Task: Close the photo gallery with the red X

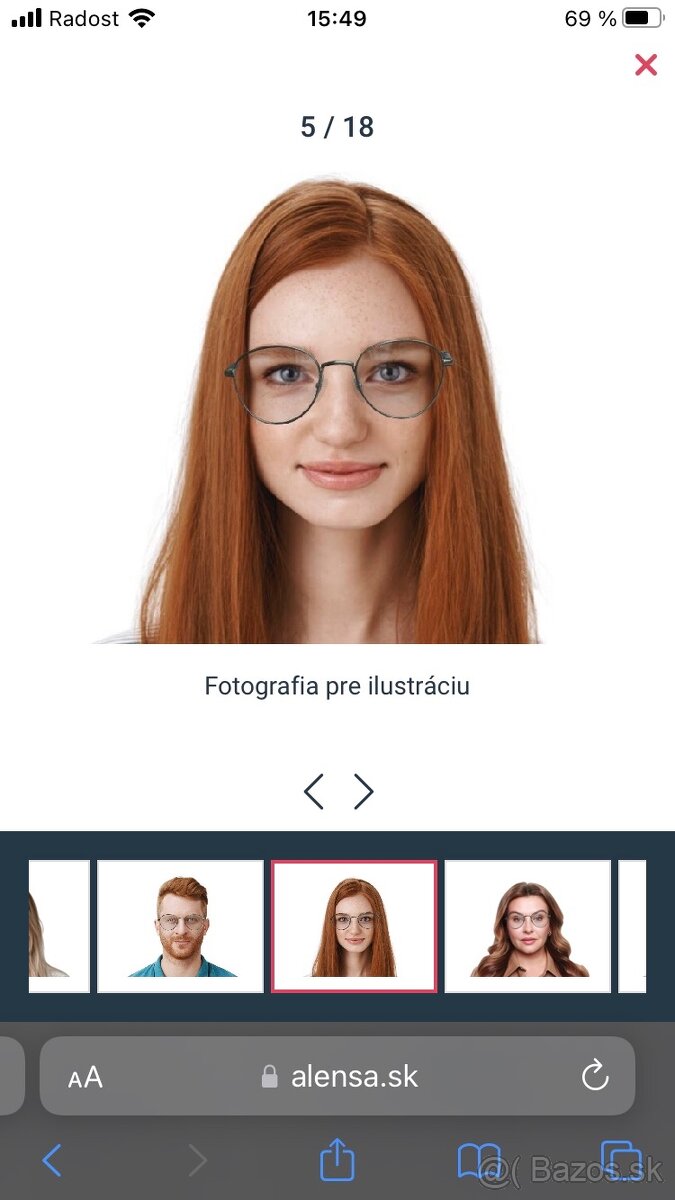Action: (x=646, y=65)
